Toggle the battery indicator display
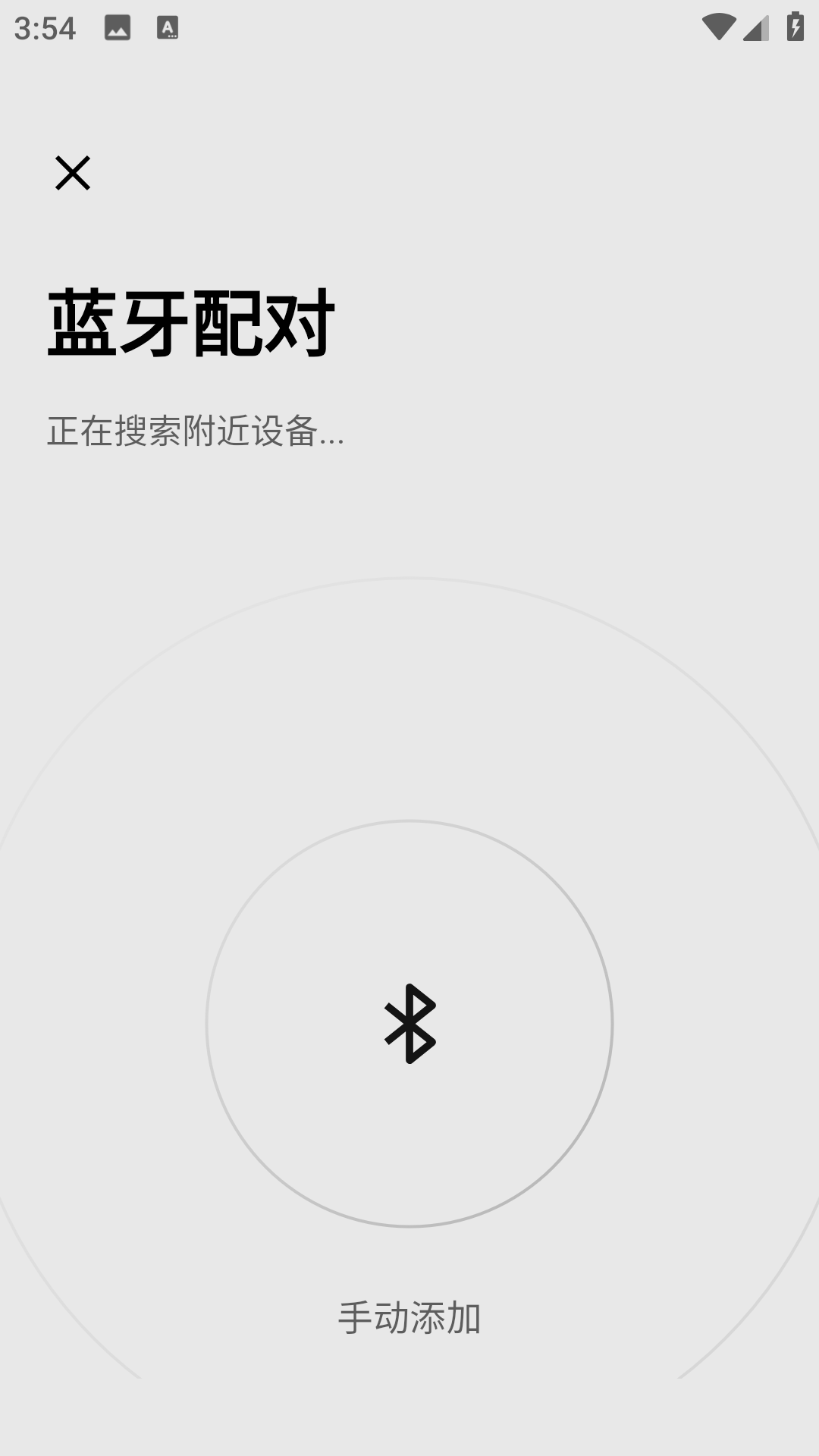 (793, 26)
